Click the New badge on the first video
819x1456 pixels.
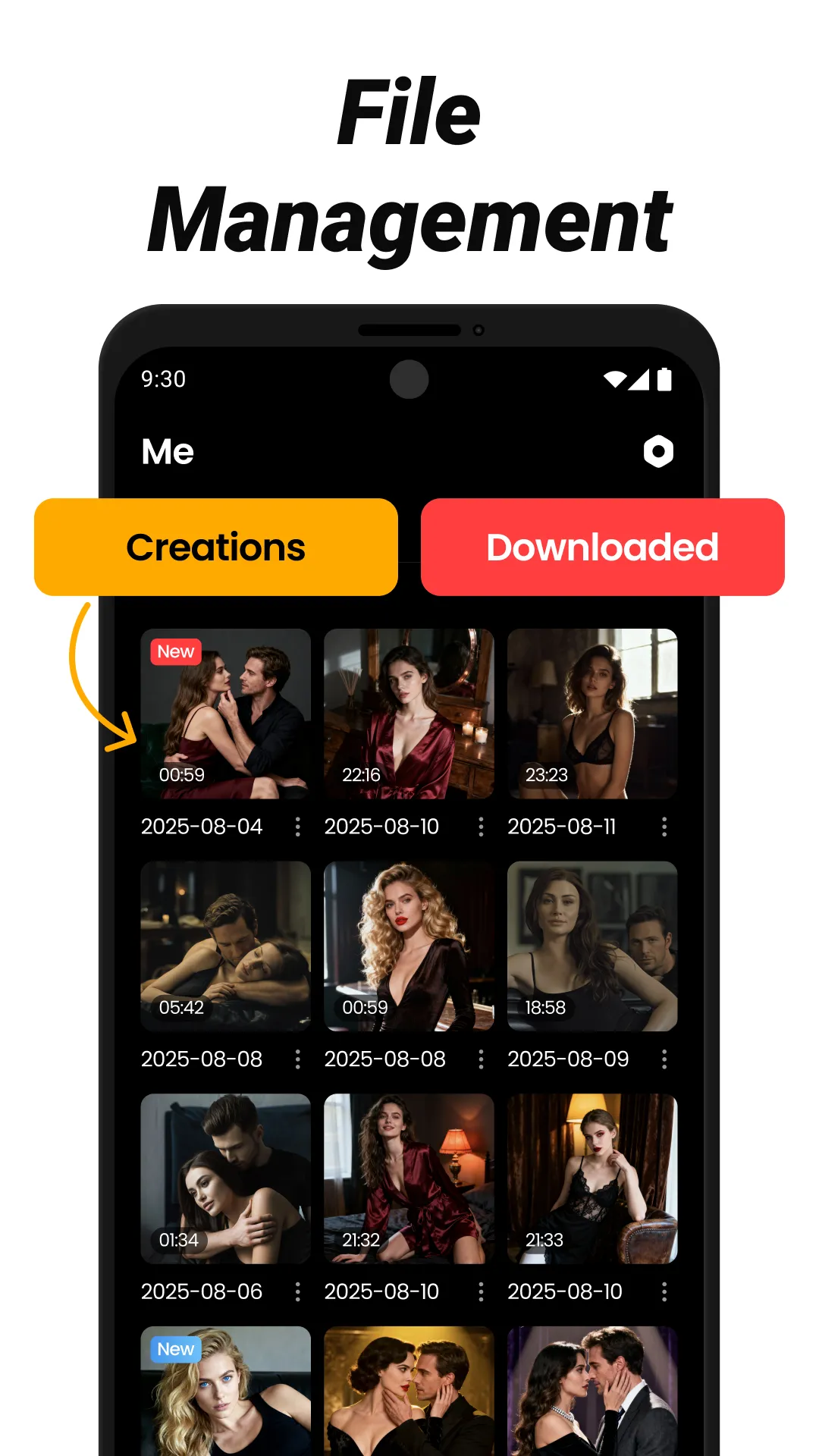[176, 651]
